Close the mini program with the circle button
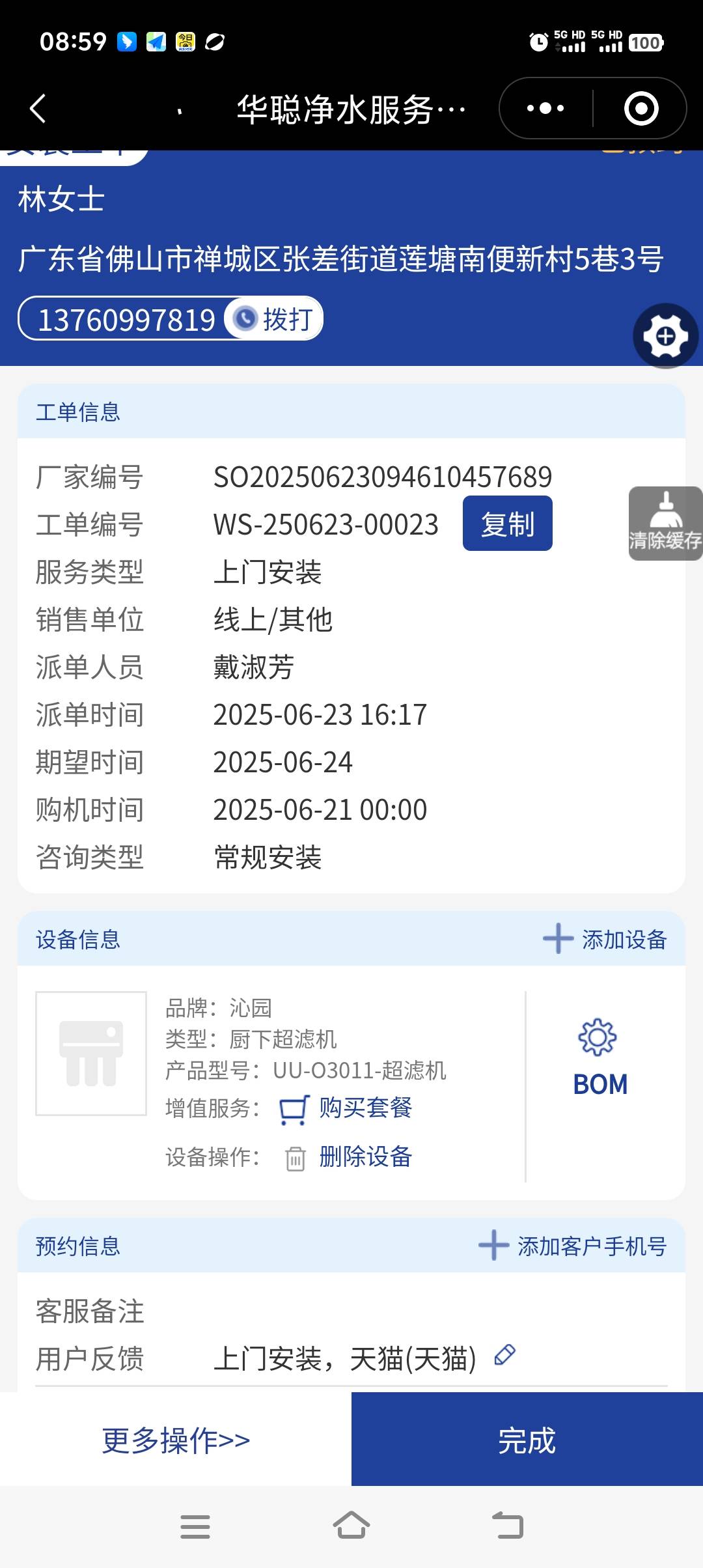 (x=641, y=108)
